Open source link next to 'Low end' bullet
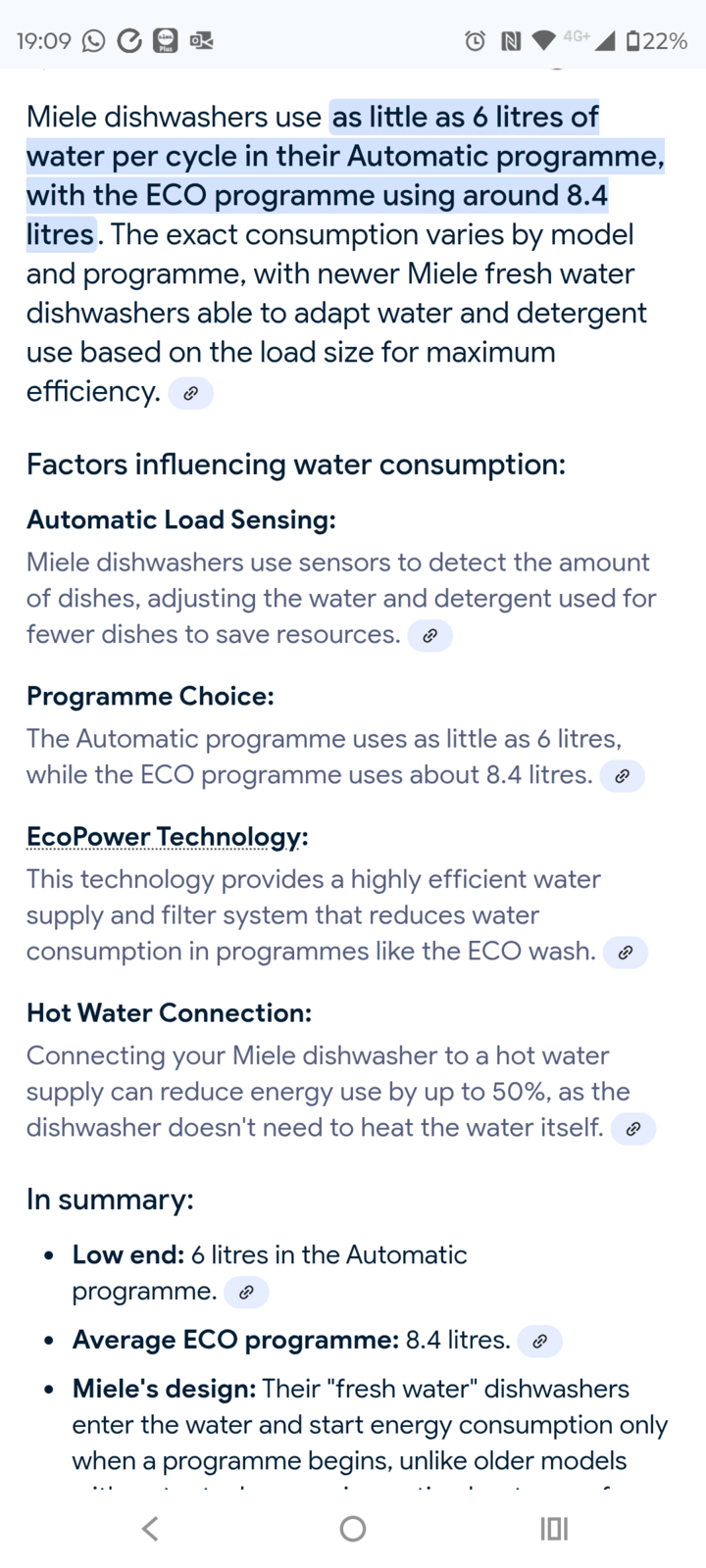The image size is (706, 1568). tap(246, 1293)
